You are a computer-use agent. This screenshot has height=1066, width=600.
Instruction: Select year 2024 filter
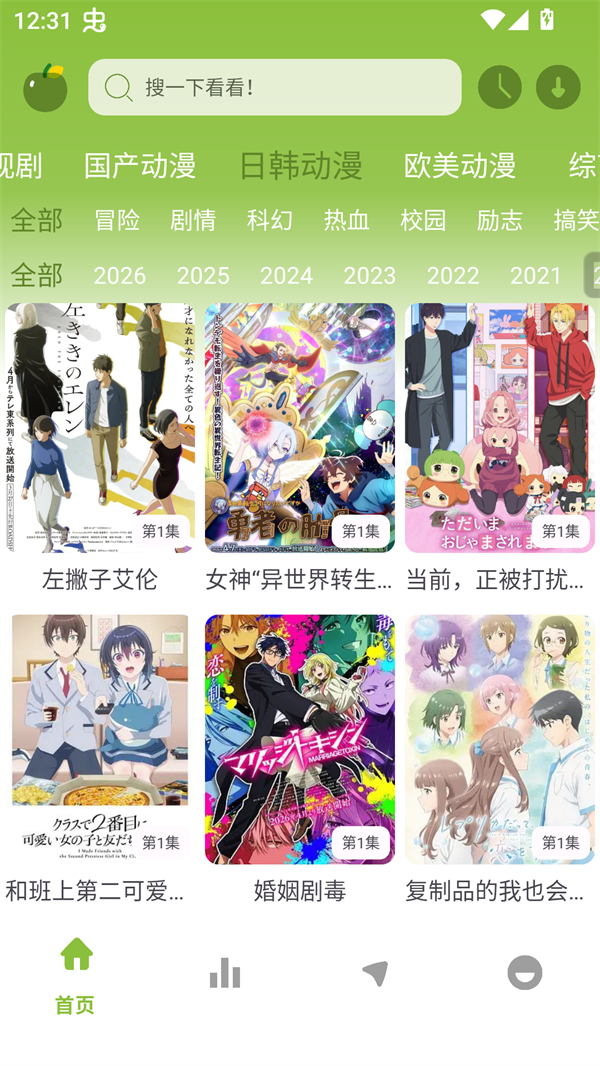[286, 275]
